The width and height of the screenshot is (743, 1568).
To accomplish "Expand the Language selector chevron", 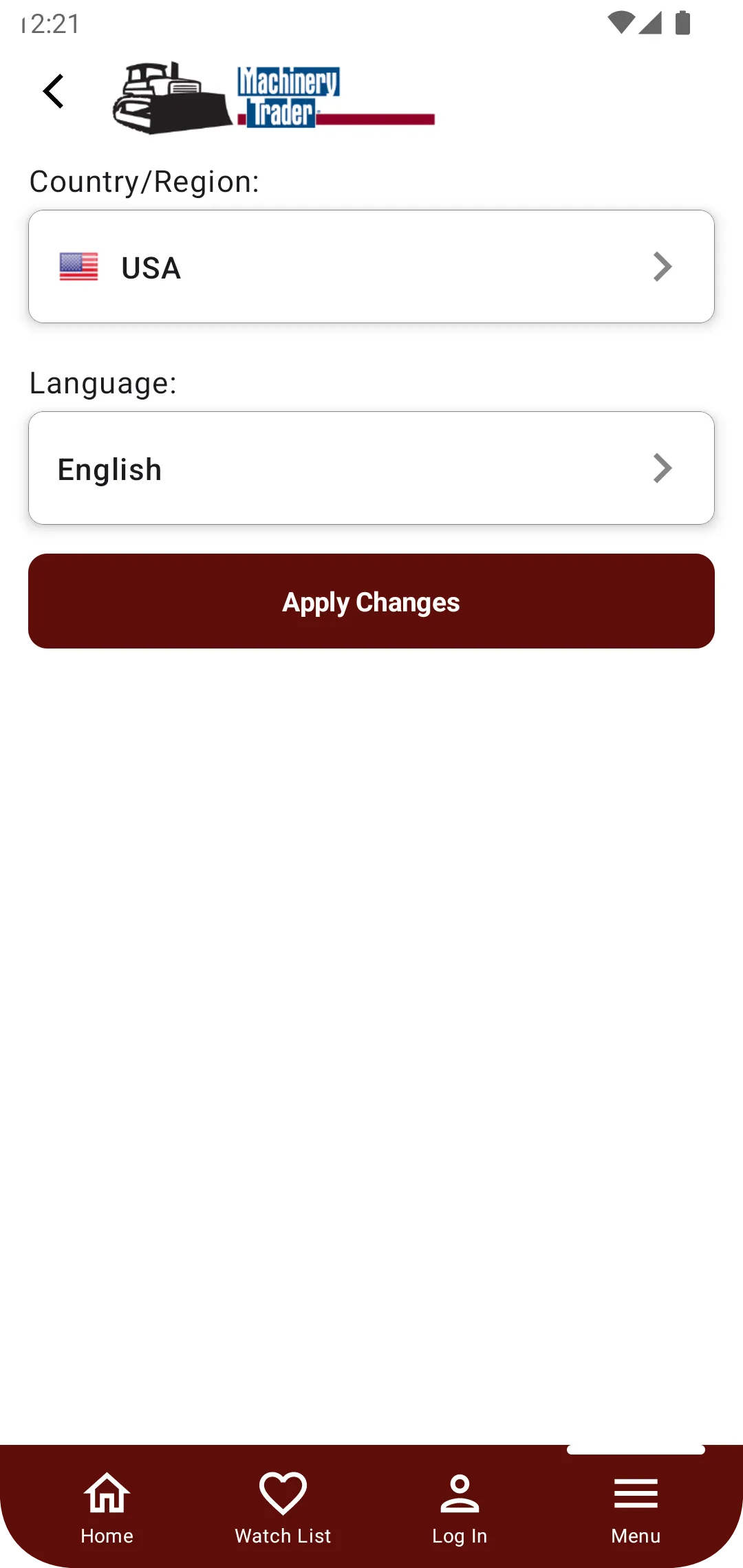I will click(662, 468).
